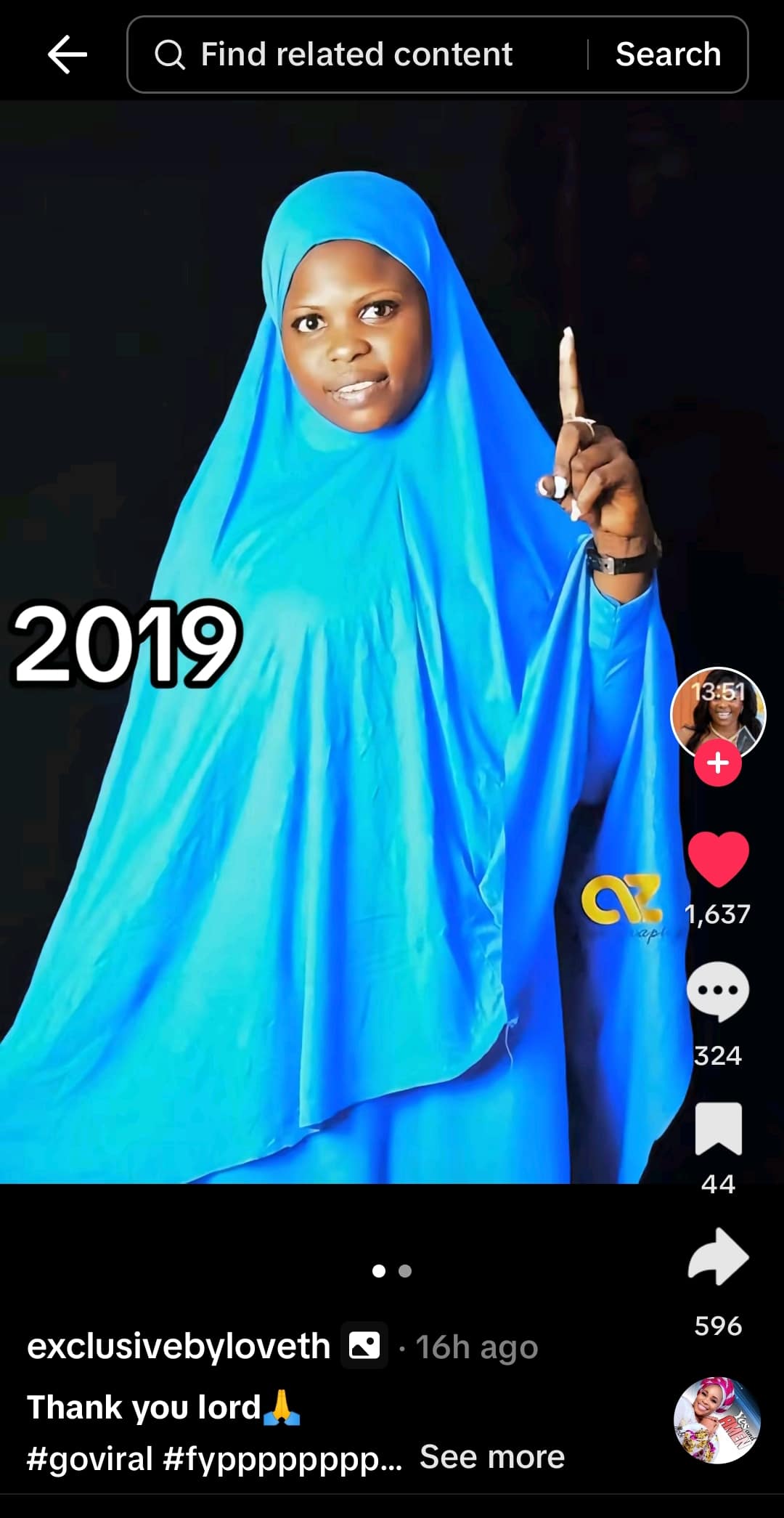
Task: Share this post via the arrow icon
Action: coord(718,1257)
